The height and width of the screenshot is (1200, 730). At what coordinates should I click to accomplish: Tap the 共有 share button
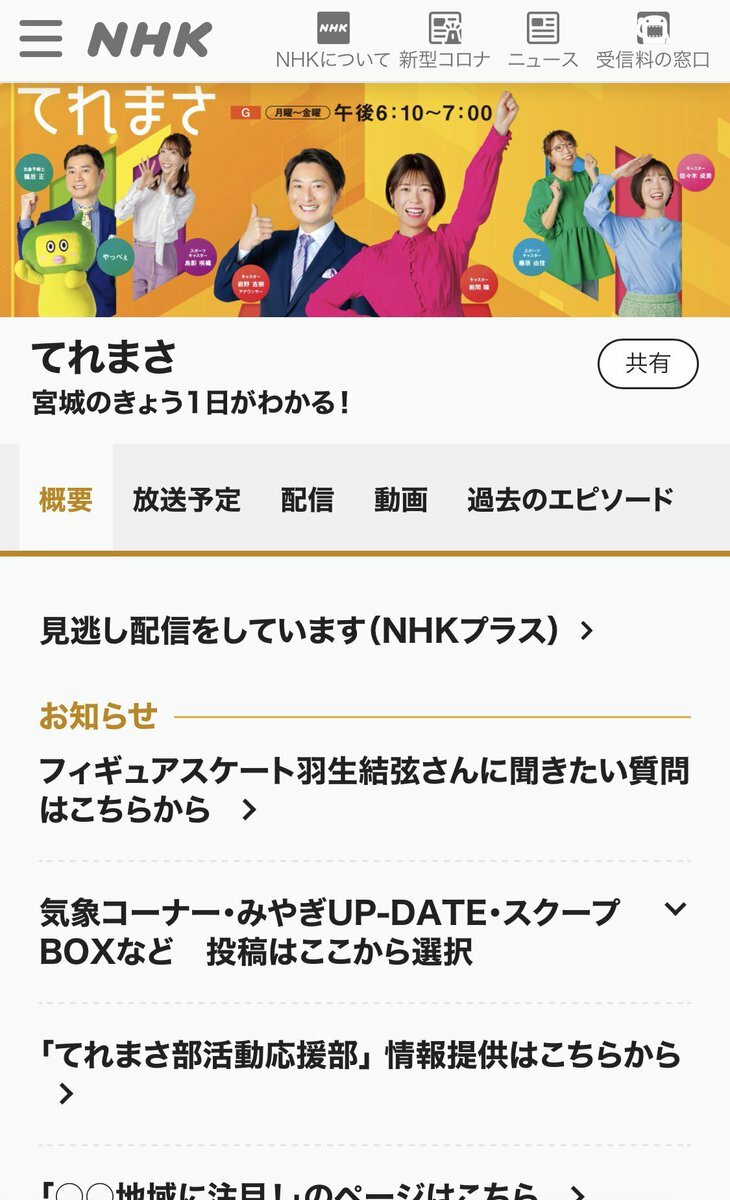(648, 364)
